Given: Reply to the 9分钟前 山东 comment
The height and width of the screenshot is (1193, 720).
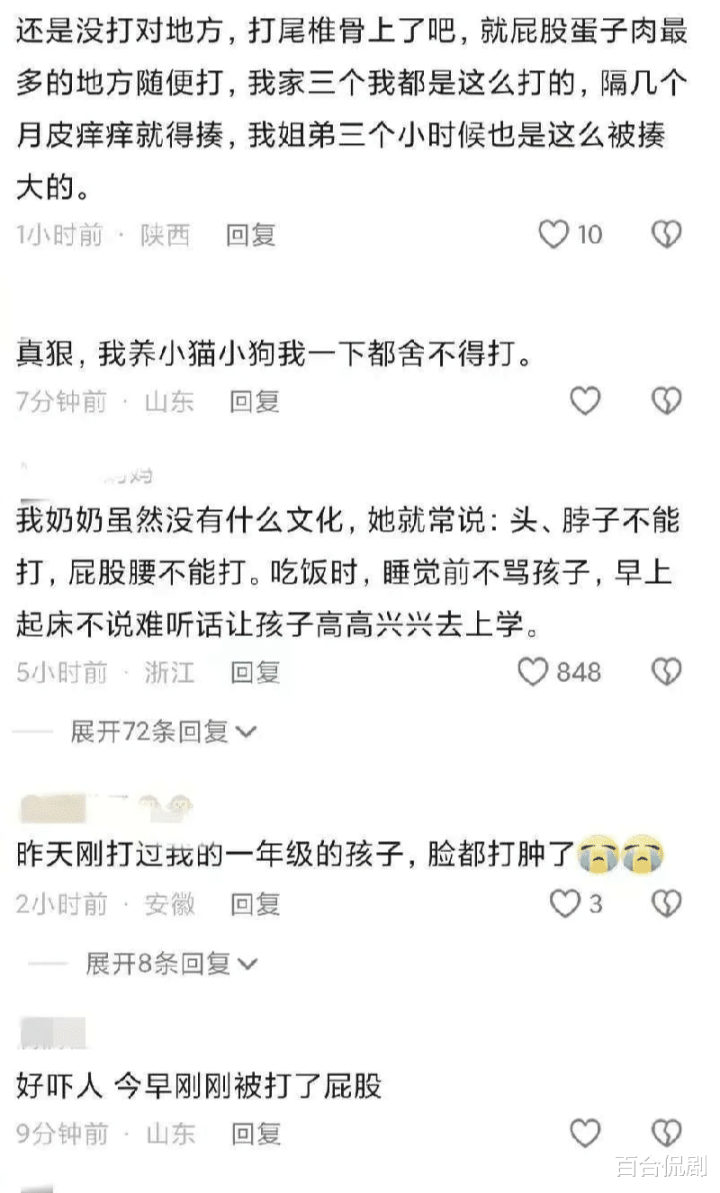Looking at the screenshot, I should [256, 1134].
